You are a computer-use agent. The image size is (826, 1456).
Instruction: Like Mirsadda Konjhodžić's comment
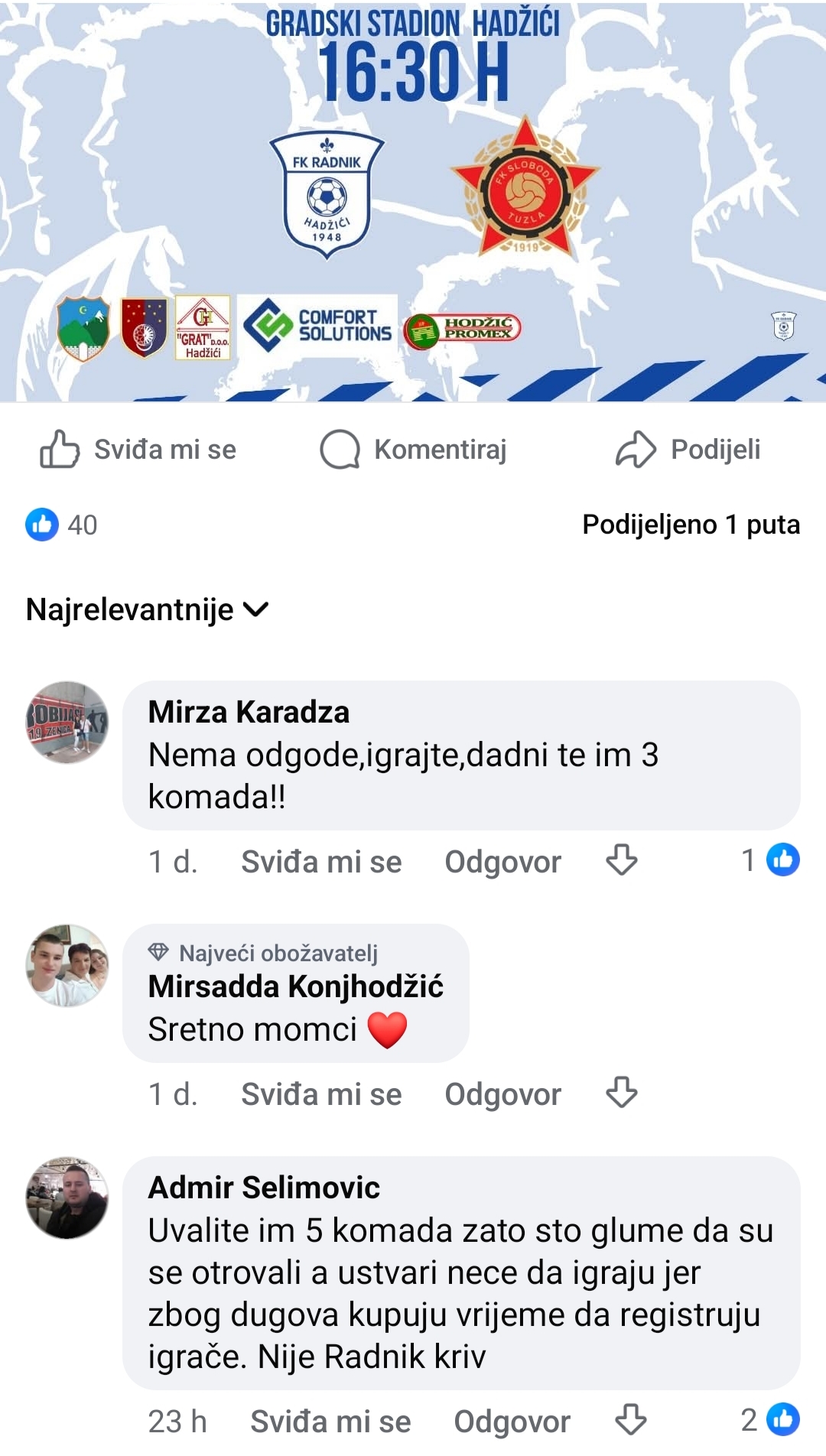[321, 1094]
